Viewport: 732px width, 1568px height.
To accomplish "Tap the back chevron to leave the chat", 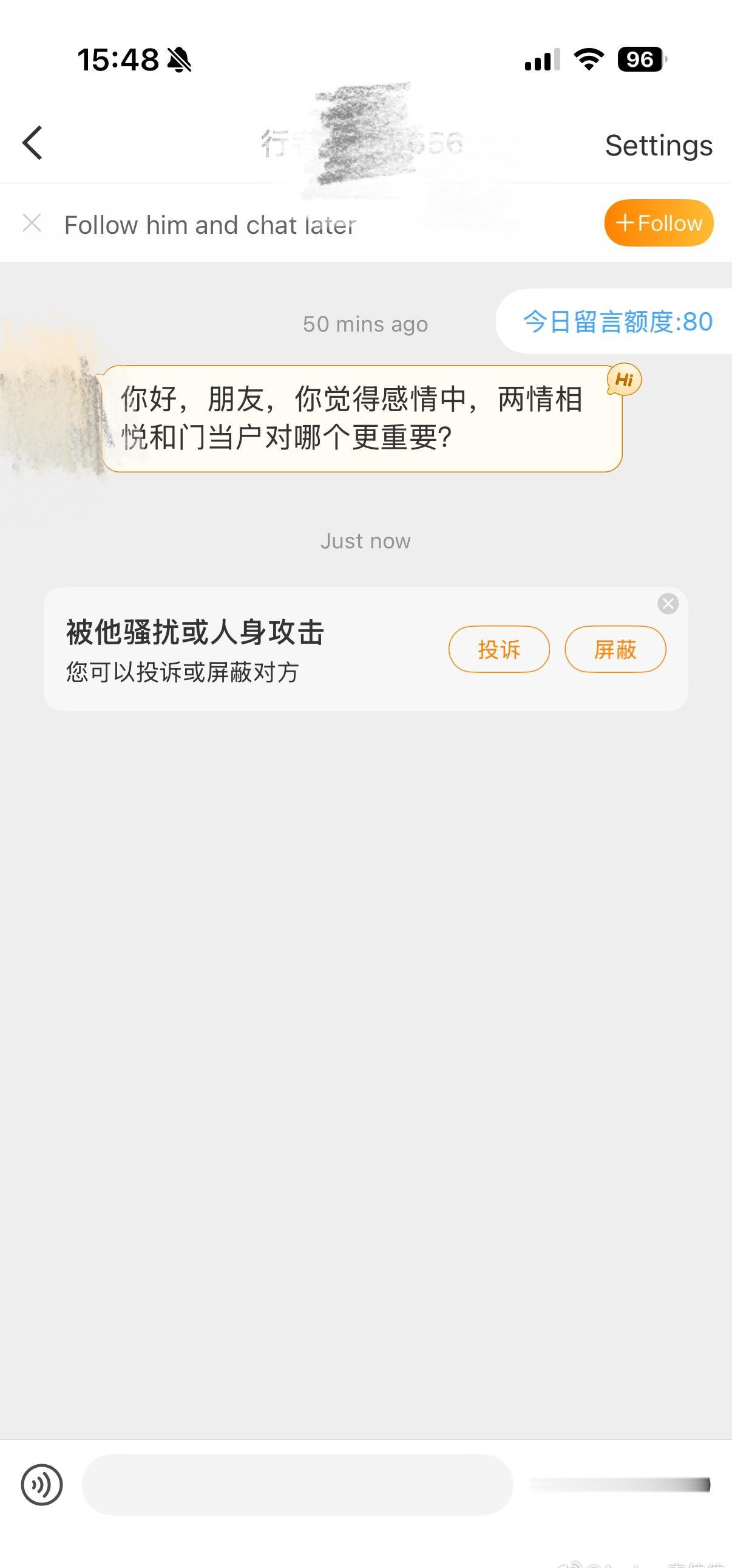I will (x=32, y=144).
